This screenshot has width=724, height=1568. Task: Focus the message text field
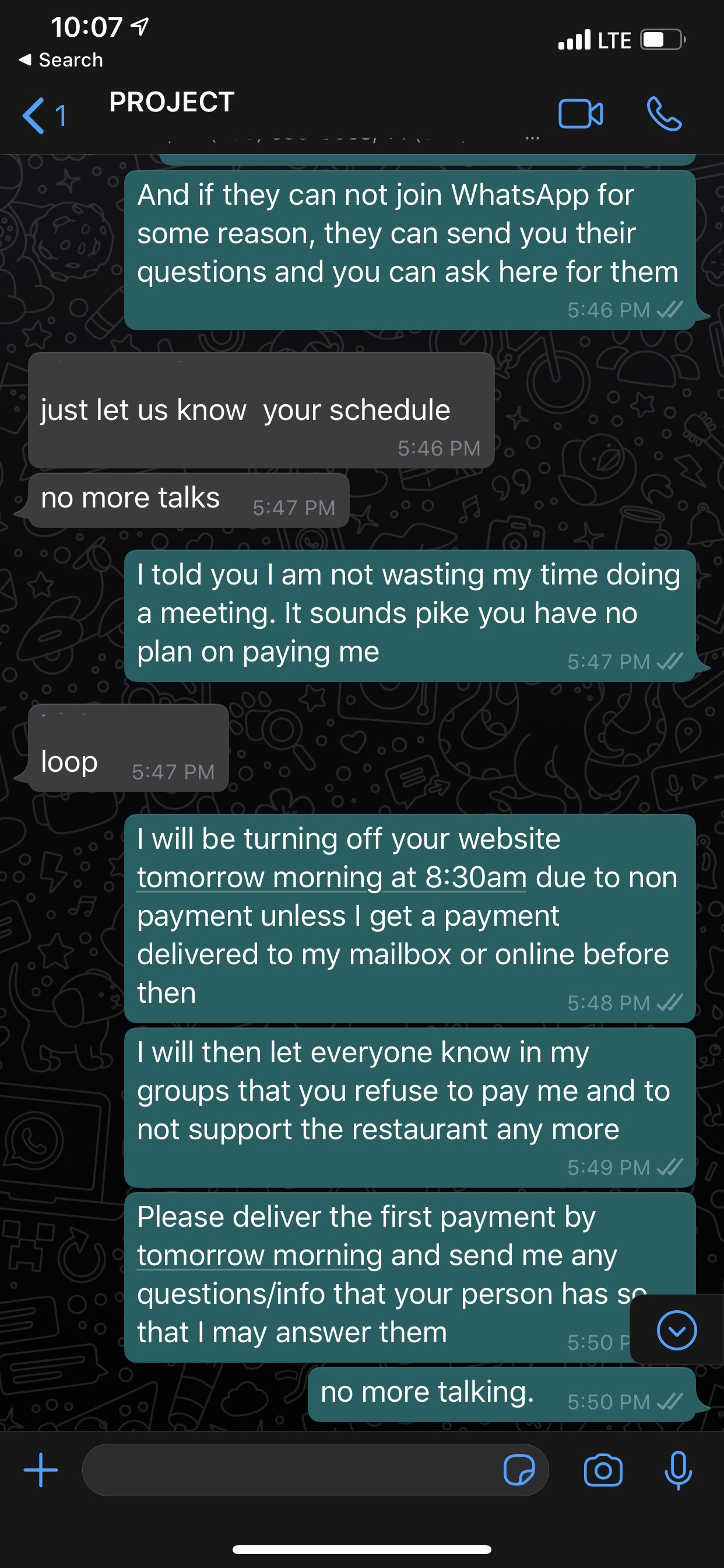[292, 1470]
